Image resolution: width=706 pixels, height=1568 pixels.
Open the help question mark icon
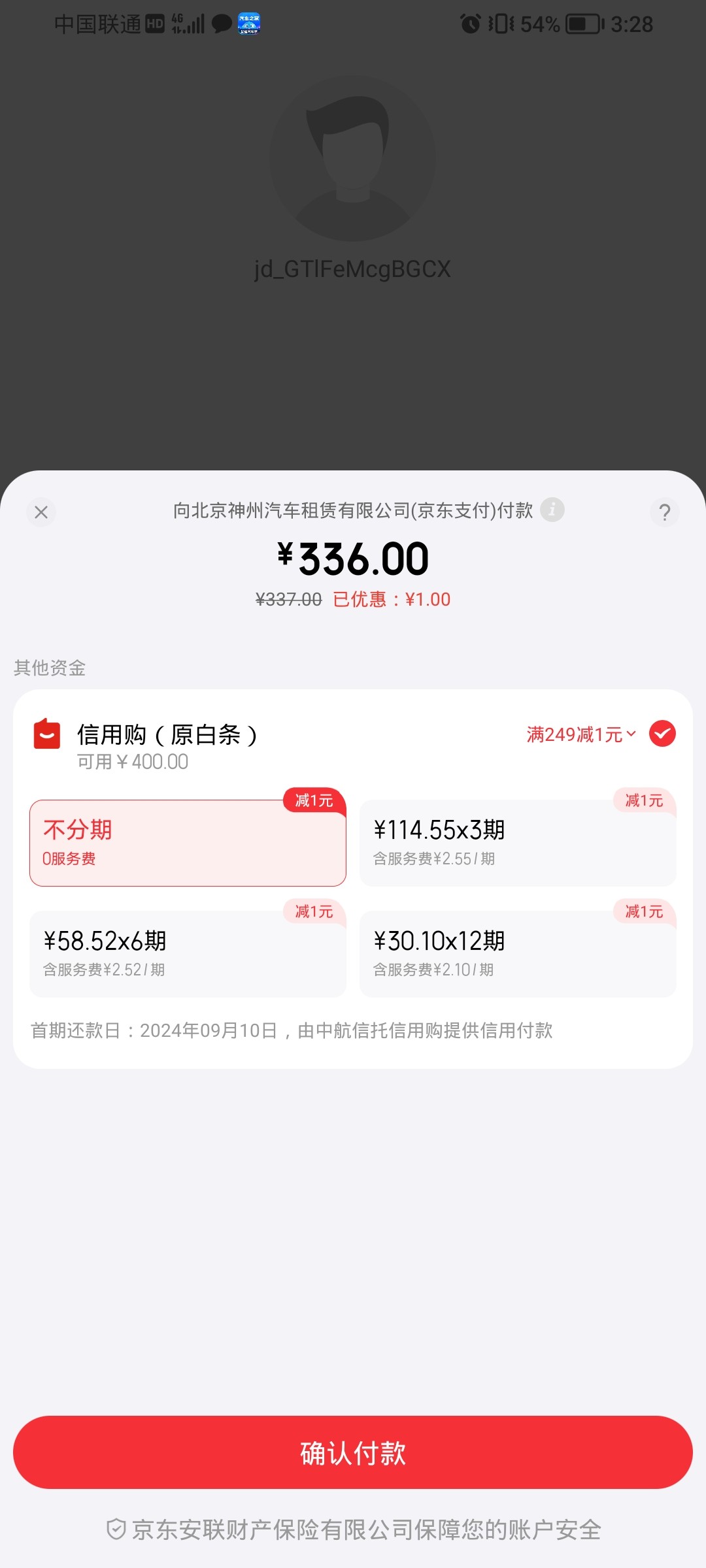664,512
